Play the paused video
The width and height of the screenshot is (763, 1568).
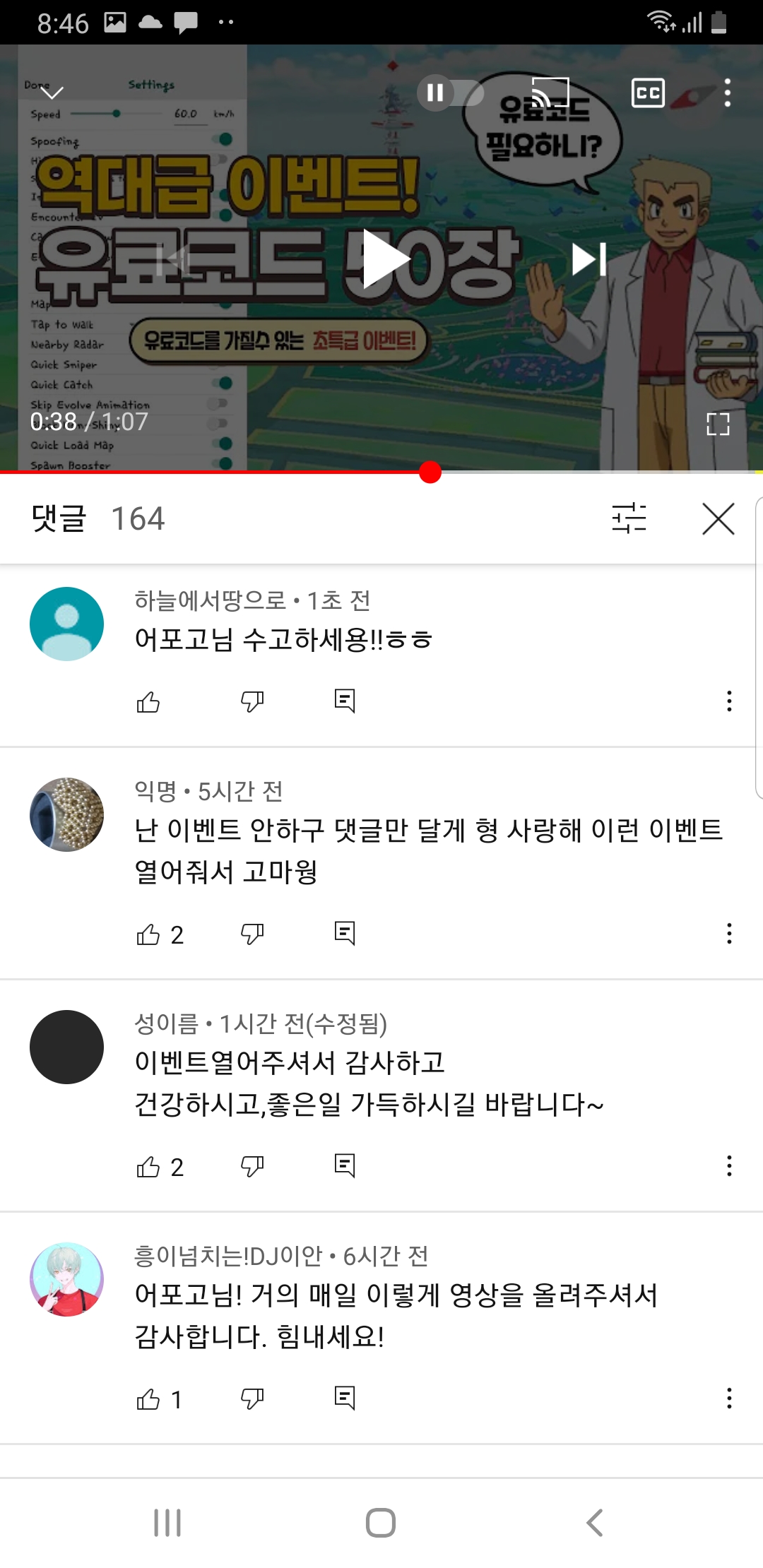coord(385,259)
